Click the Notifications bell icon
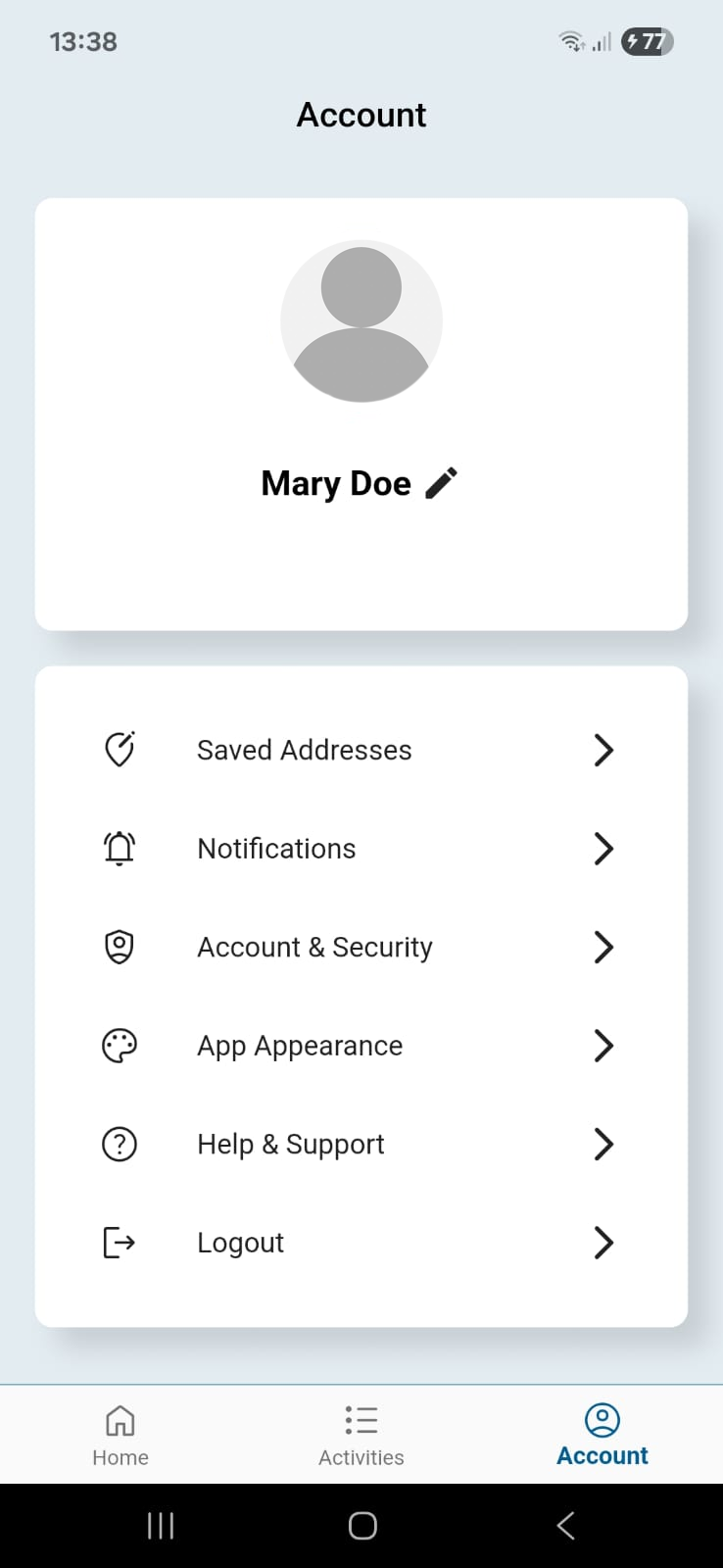 pos(119,849)
